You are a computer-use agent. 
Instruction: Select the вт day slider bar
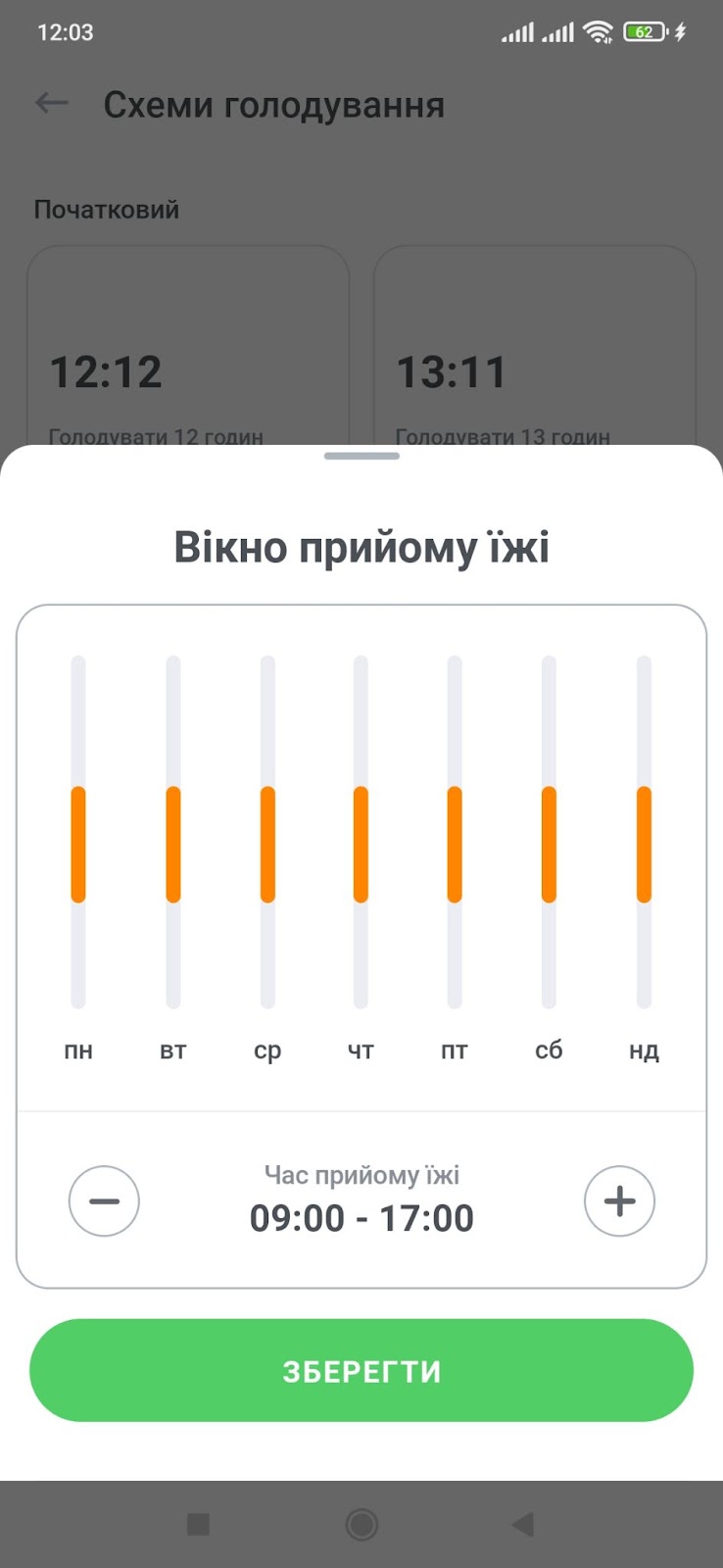click(x=173, y=832)
